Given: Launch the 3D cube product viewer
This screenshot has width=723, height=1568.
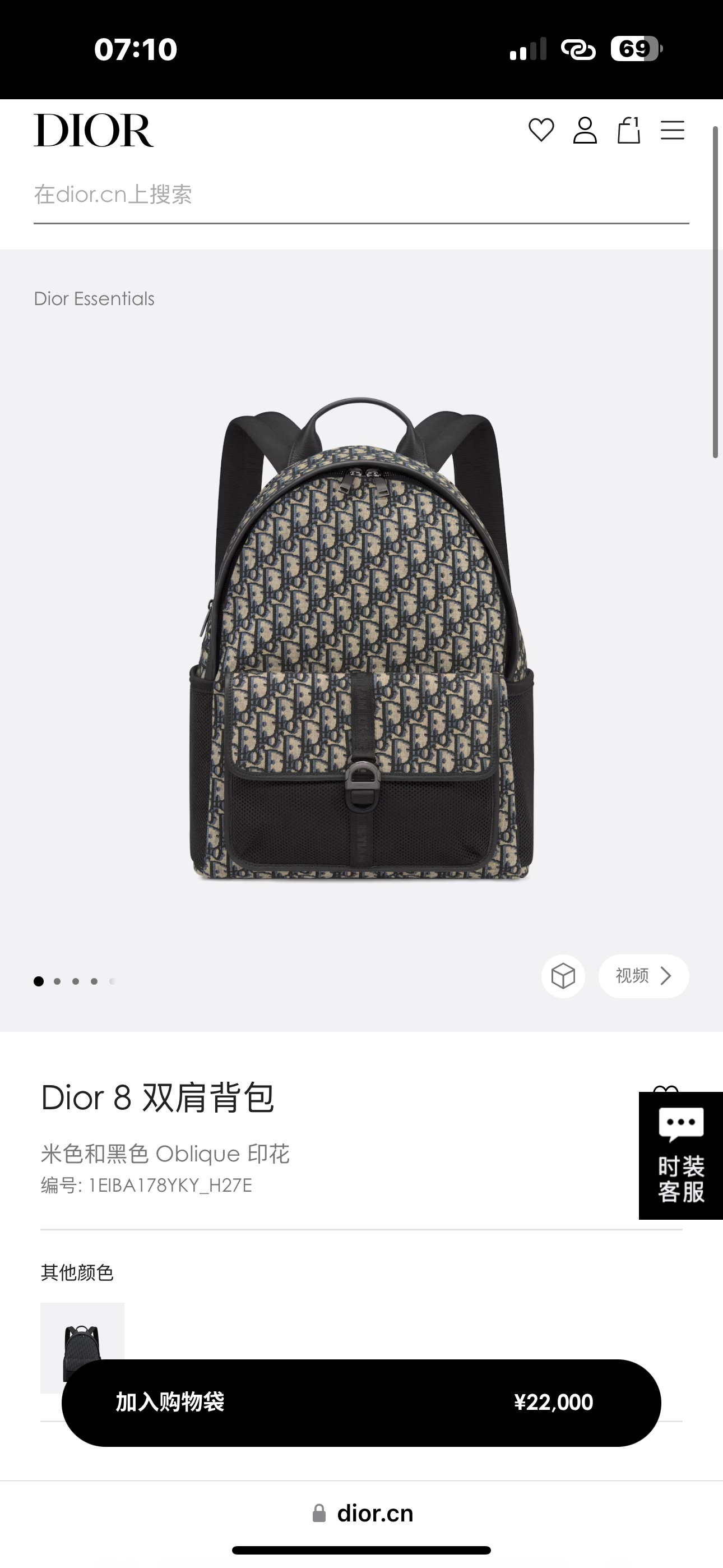Looking at the screenshot, I should (x=563, y=976).
